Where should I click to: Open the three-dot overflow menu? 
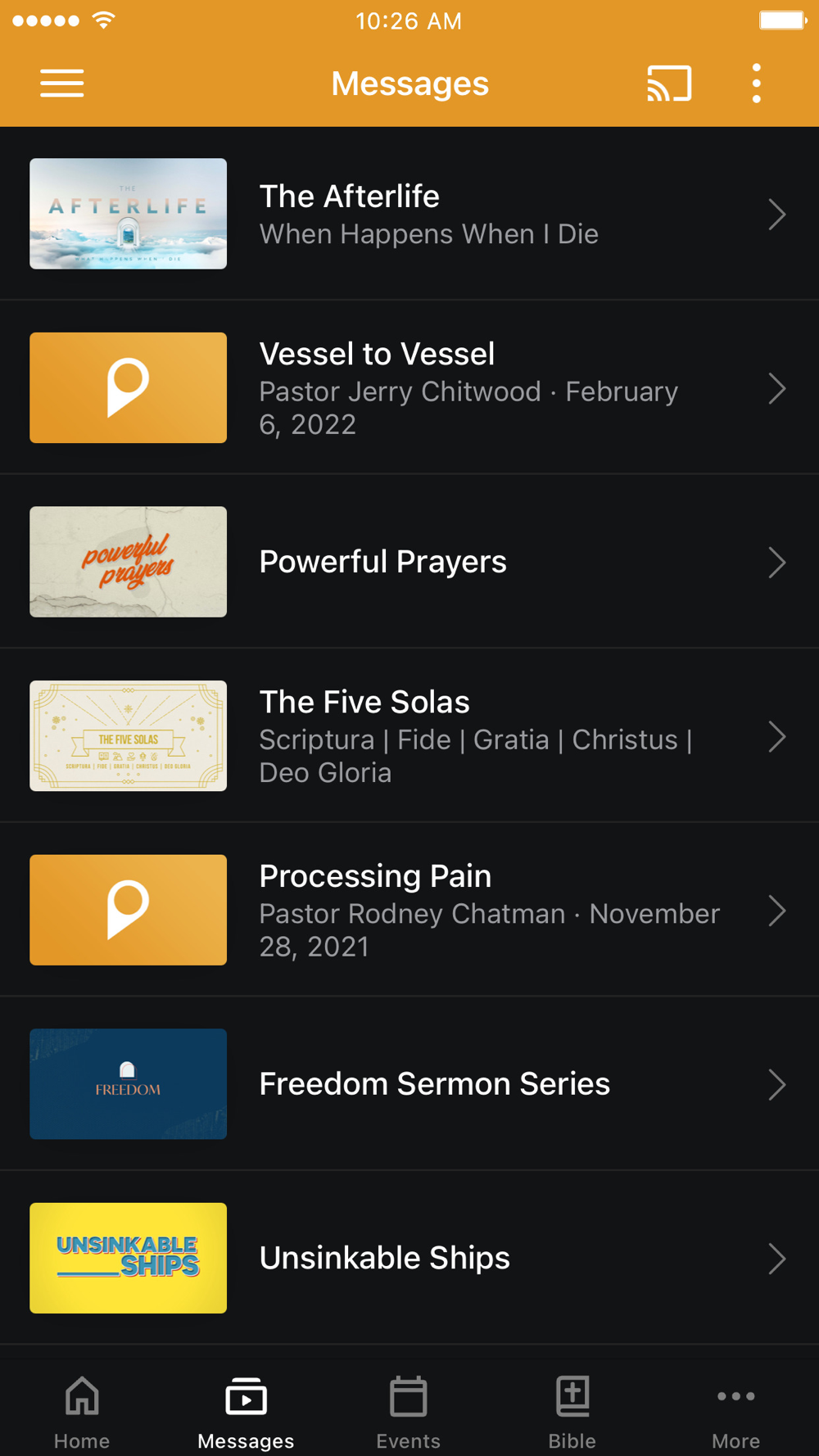click(756, 84)
